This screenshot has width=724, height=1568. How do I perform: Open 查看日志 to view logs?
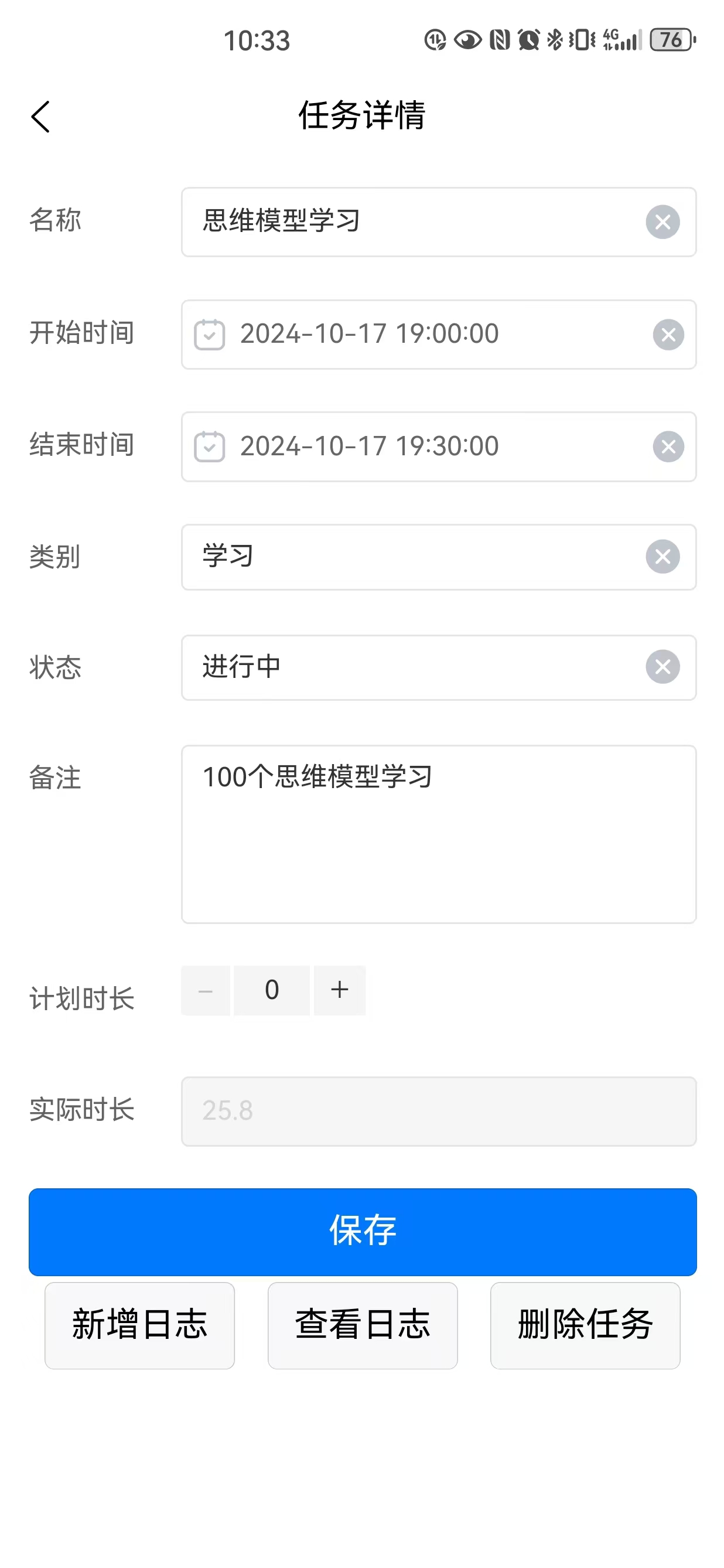(x=363, y=1325)
